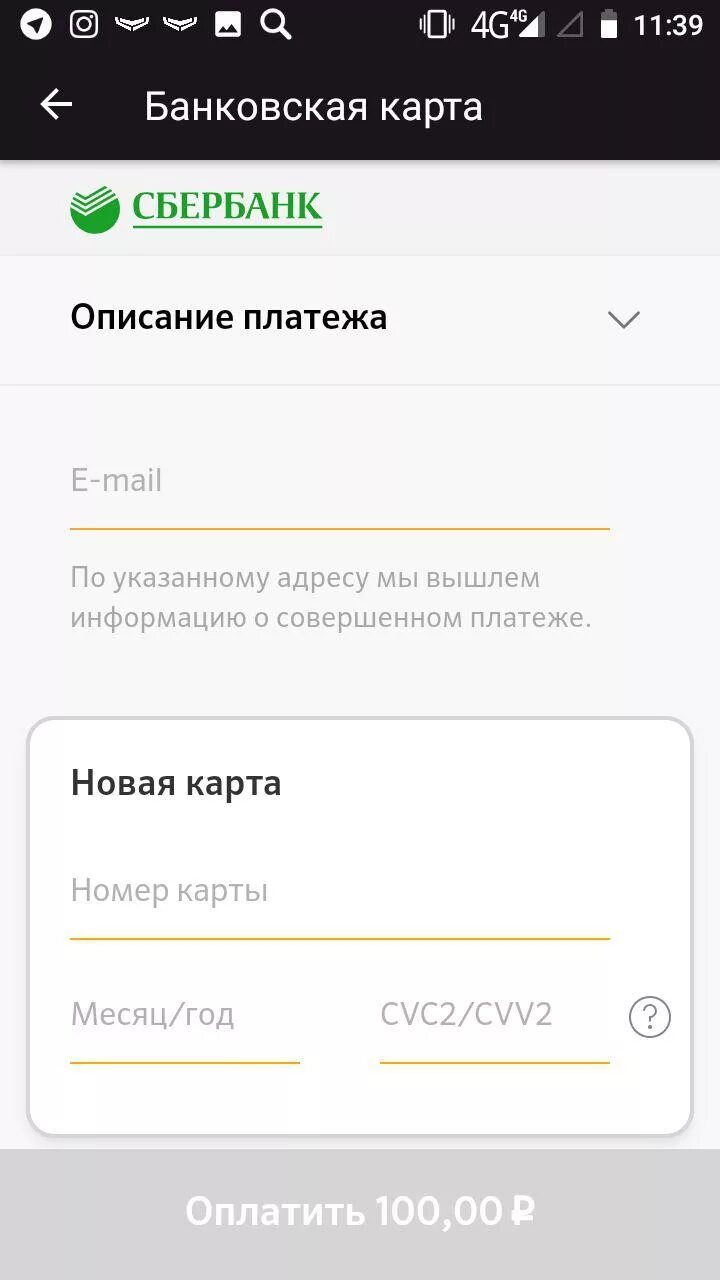Tap the vibration mode phone icon
Viewport: 720px width, 1280px height.
pyautogui.click(x=438, y=25)
